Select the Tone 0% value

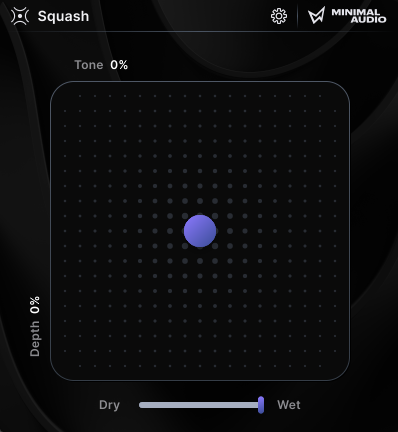(x=119, y=65)
